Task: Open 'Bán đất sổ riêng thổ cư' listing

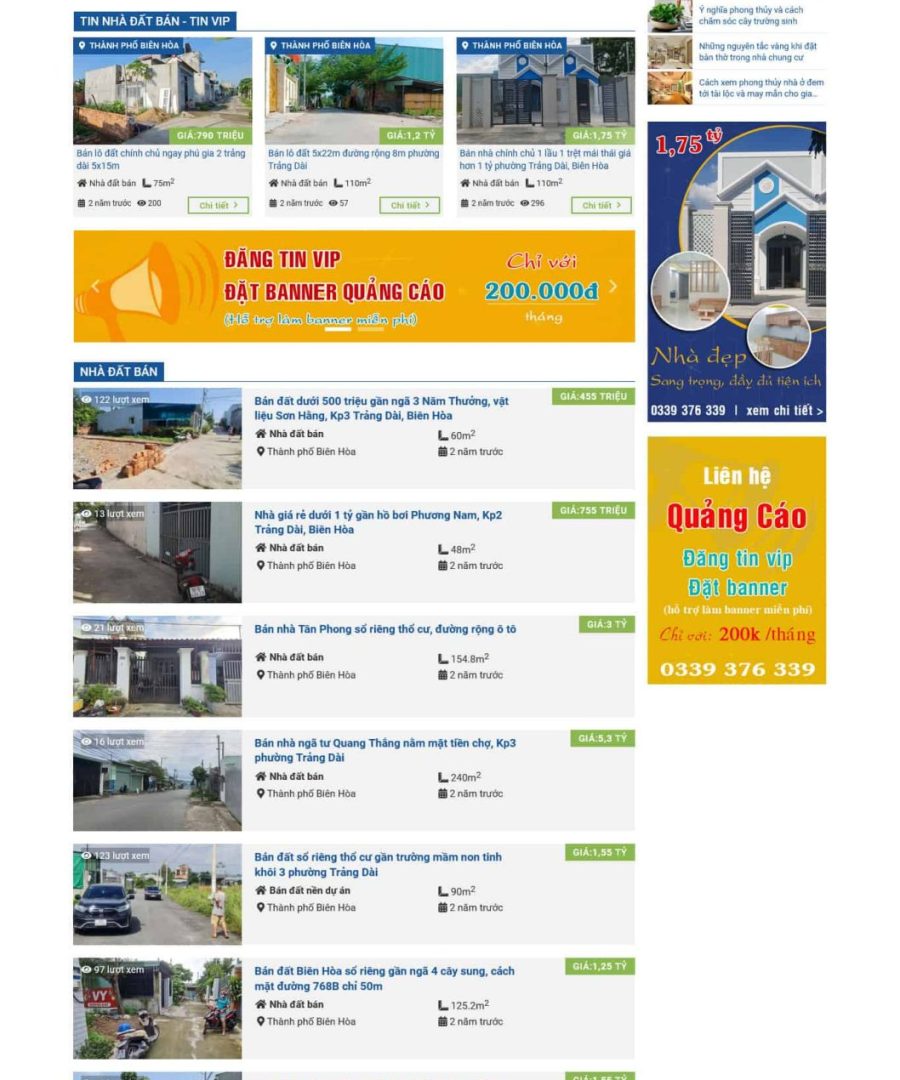Action: (378, 864)
